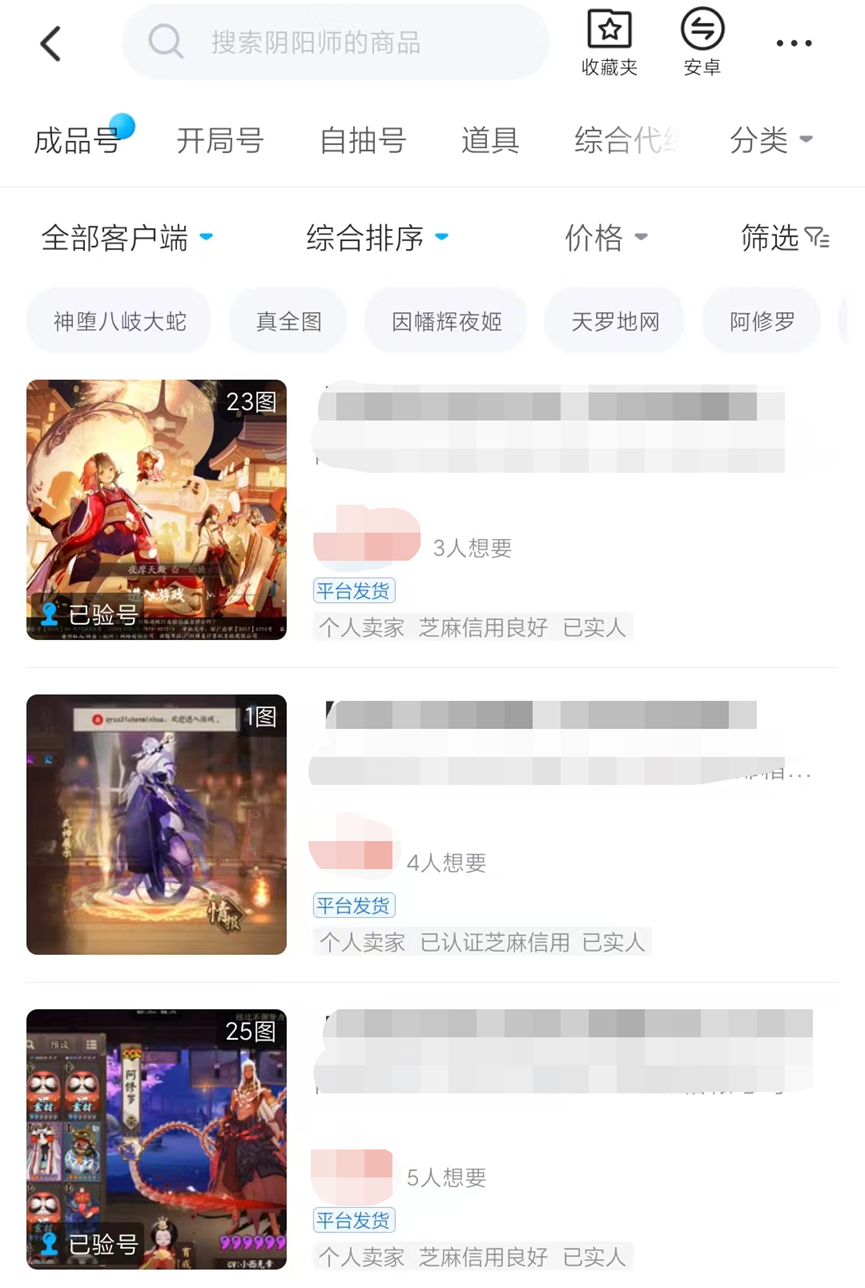The width and height of the screenshot is (865, 1288).
Task: Open the 收藏夹 favorites folder
Action: [x=609, y=43]
